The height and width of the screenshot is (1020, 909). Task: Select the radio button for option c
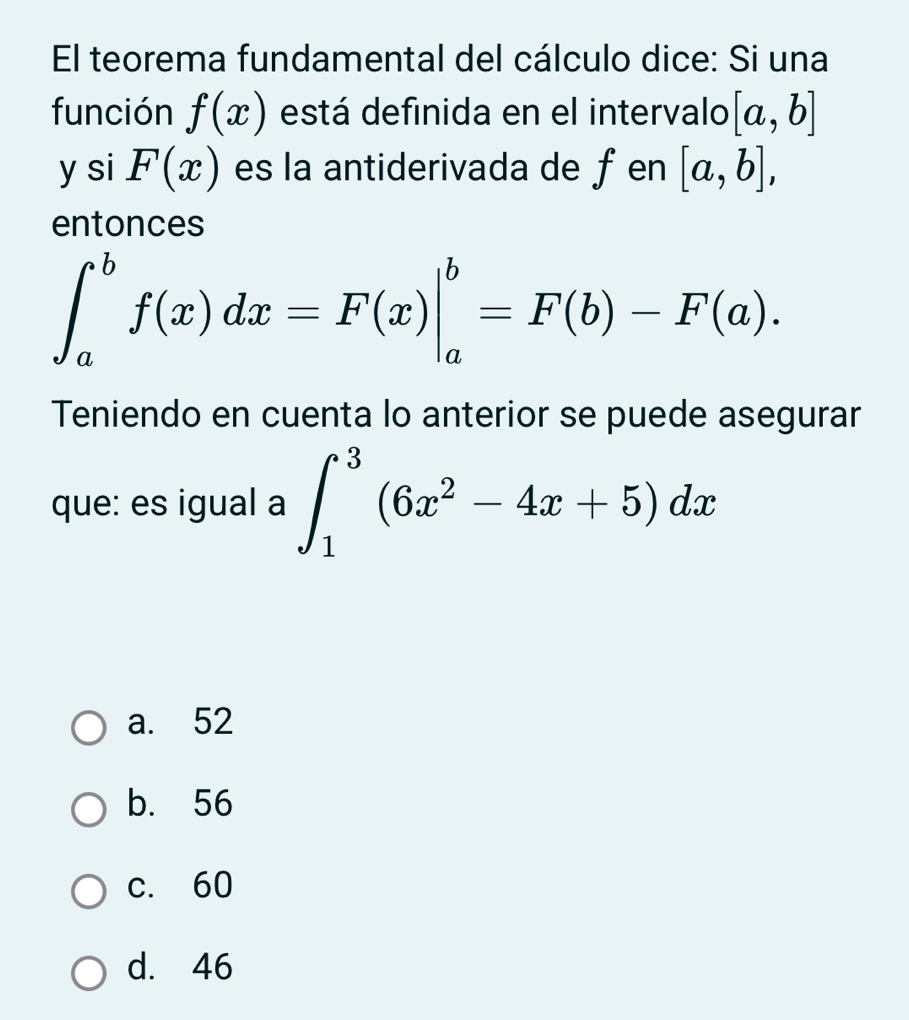click(88, 889)
